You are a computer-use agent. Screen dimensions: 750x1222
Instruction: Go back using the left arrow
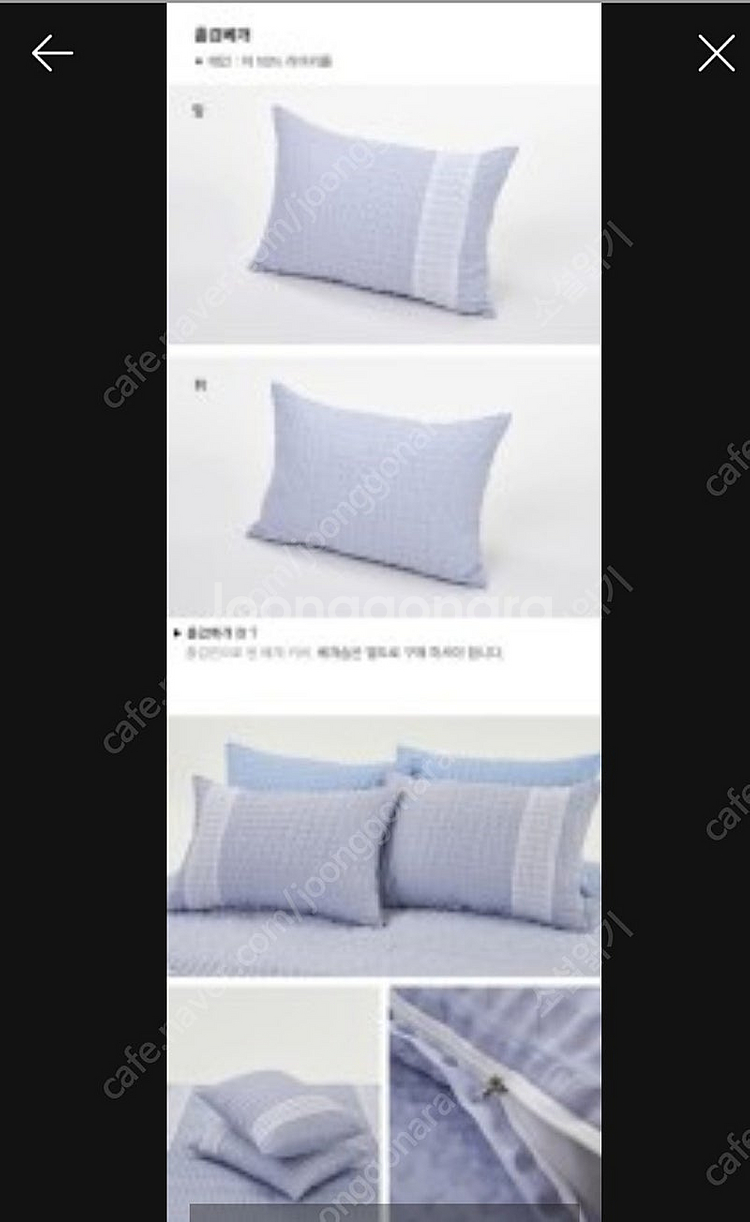[x=52, y=53]
